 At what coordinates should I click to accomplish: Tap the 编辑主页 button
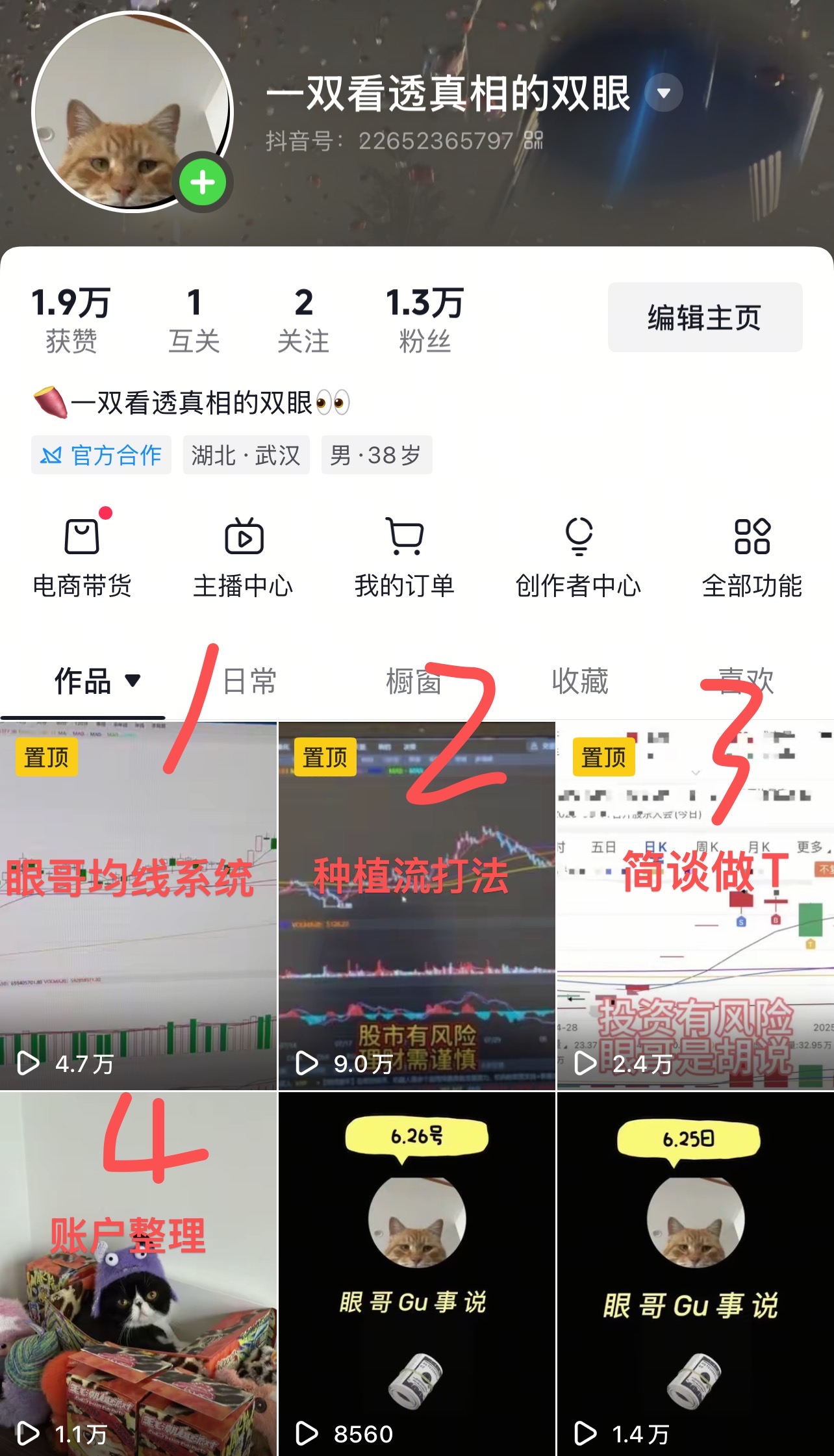click(x=705, y=318)
